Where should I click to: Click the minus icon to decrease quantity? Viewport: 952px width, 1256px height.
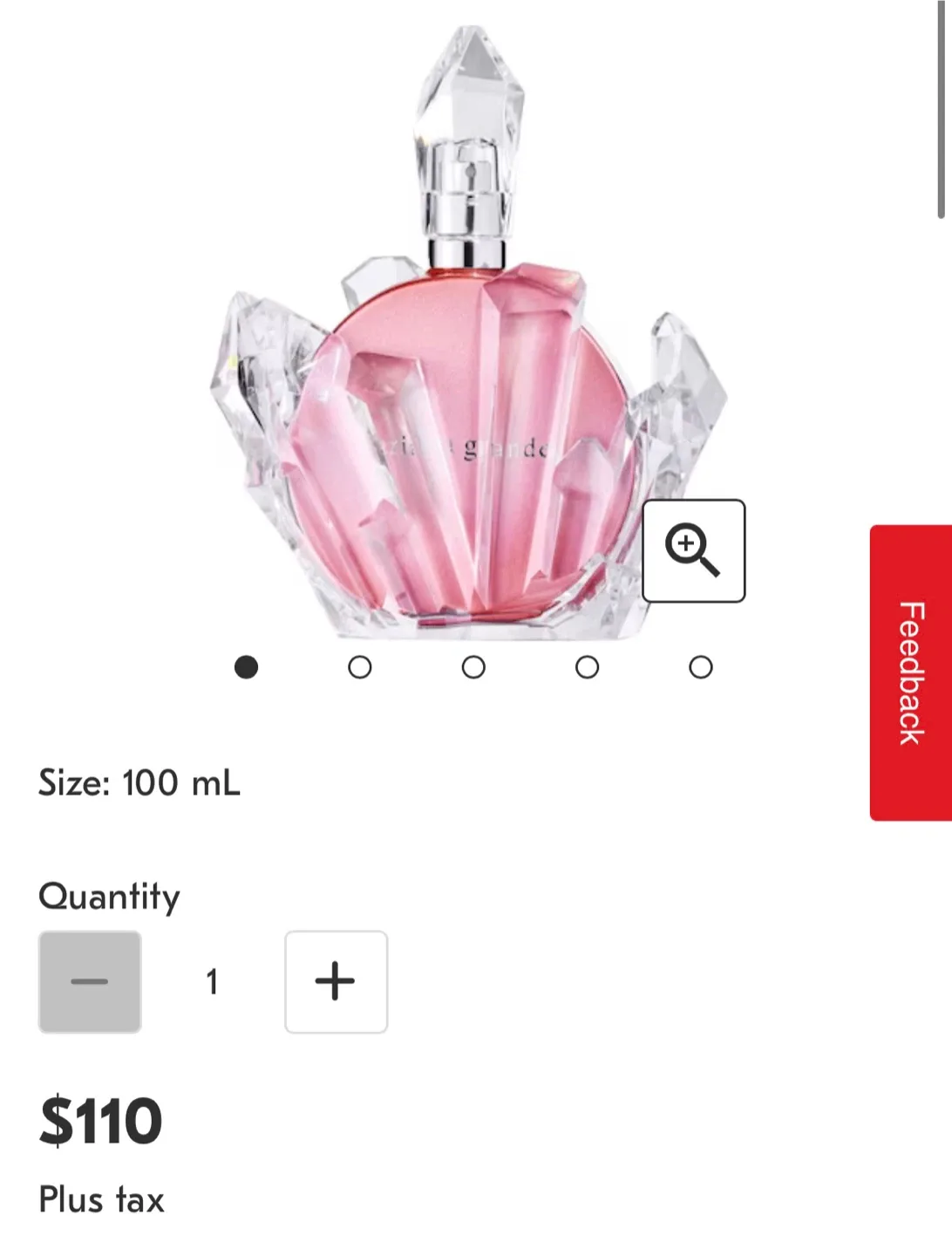[x=90, y=981]
